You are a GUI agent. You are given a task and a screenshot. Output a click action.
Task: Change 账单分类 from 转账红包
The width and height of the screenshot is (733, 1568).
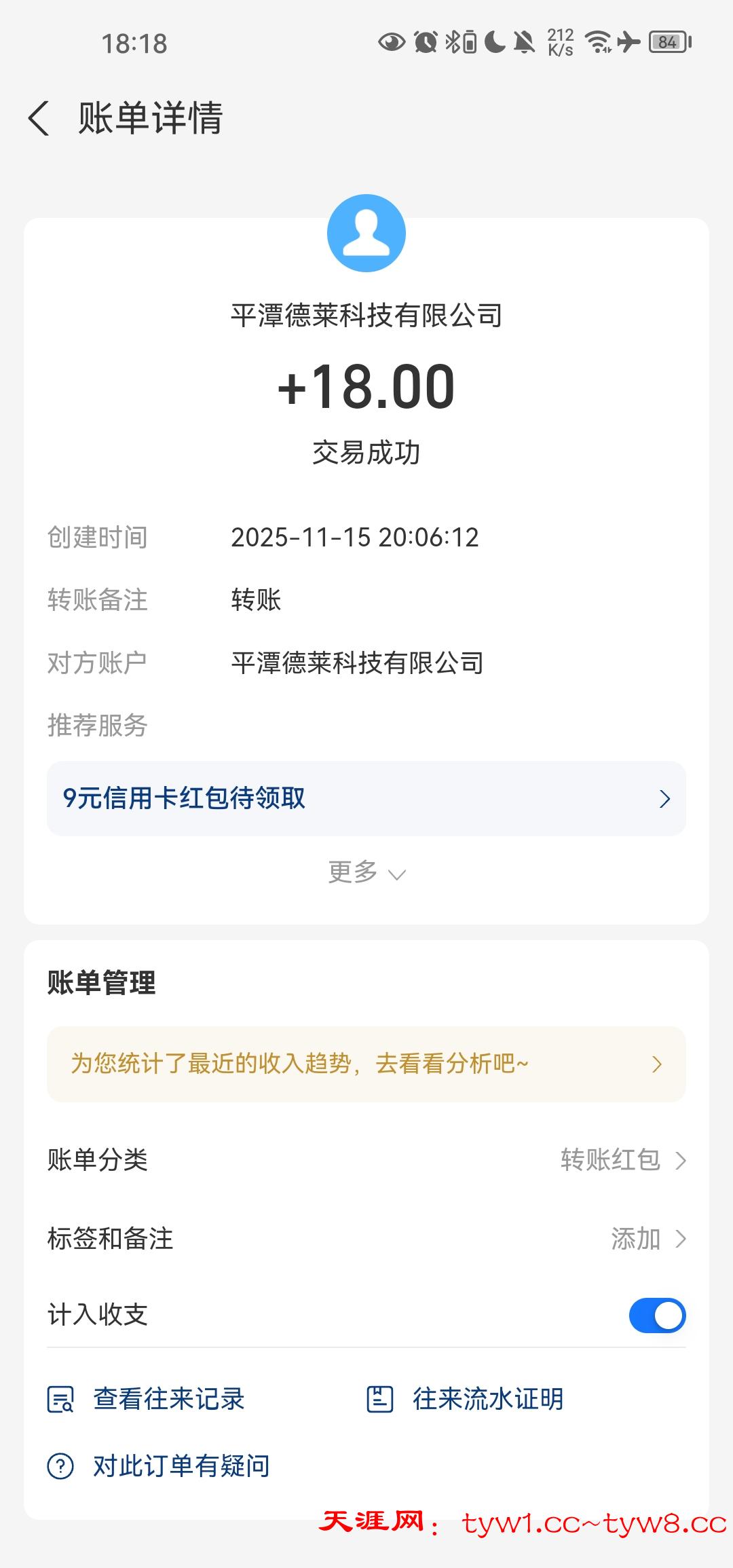point(623,1160)
